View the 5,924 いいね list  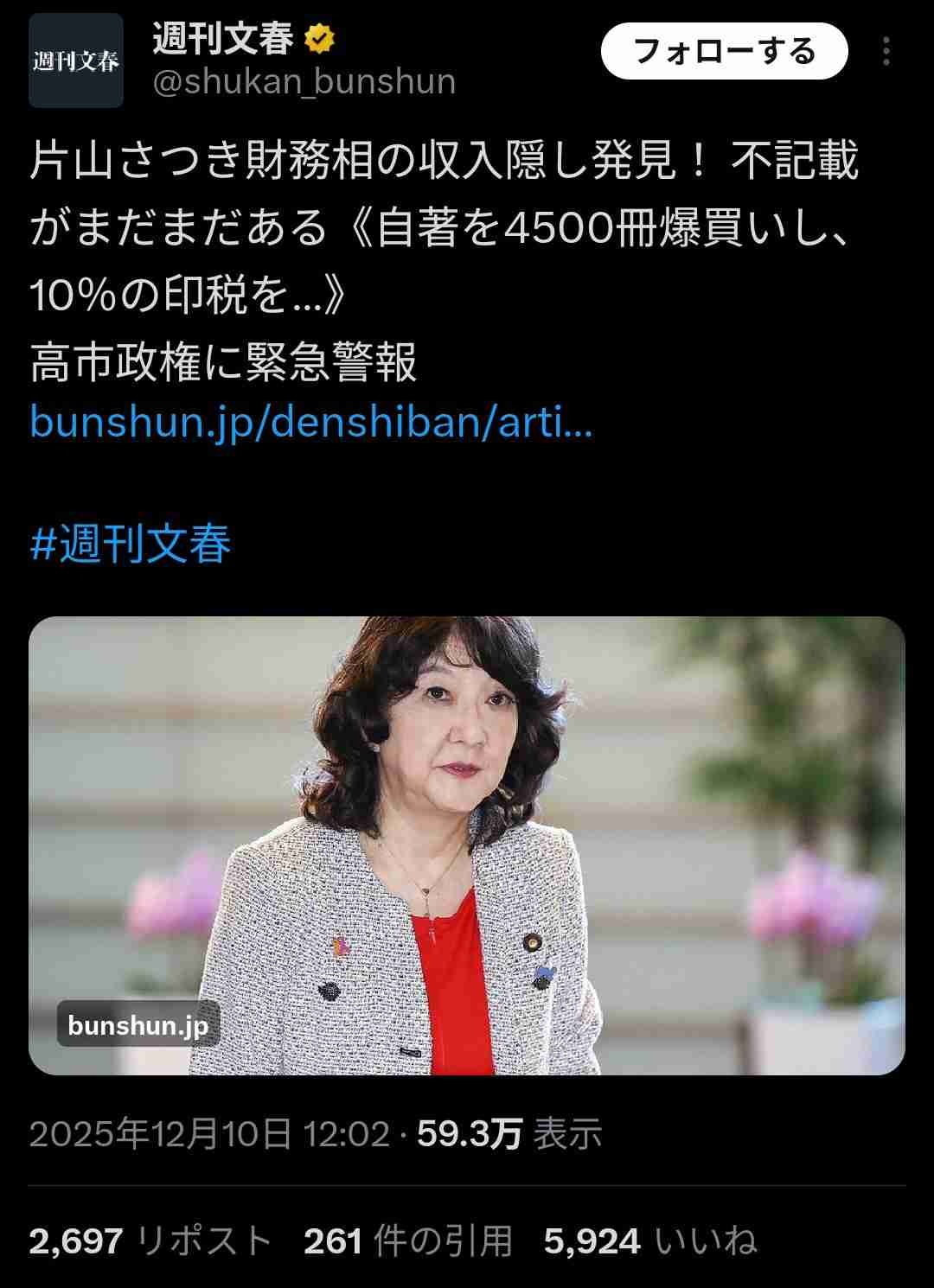click(x=650, y=1241)
